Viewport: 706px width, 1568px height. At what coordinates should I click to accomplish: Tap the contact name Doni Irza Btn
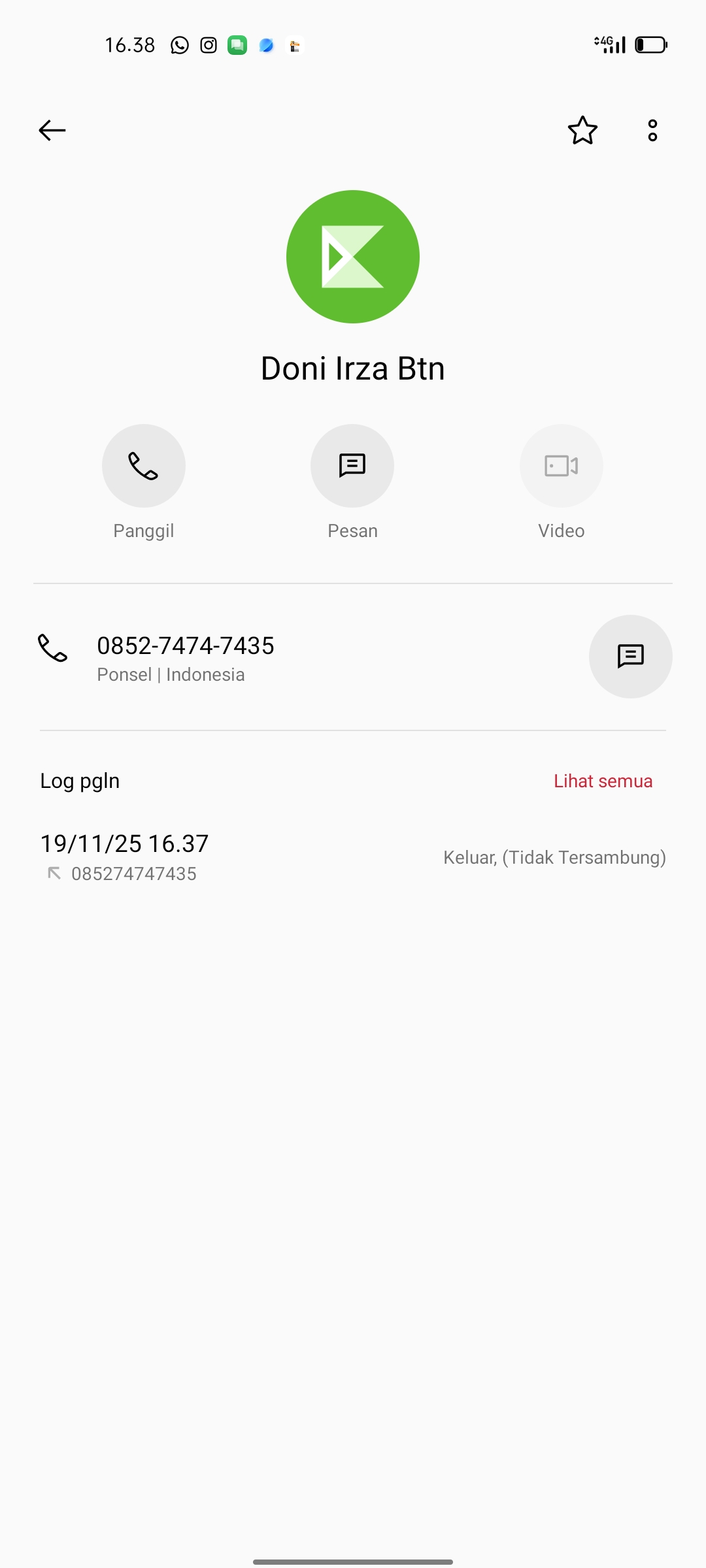[352, 368]
